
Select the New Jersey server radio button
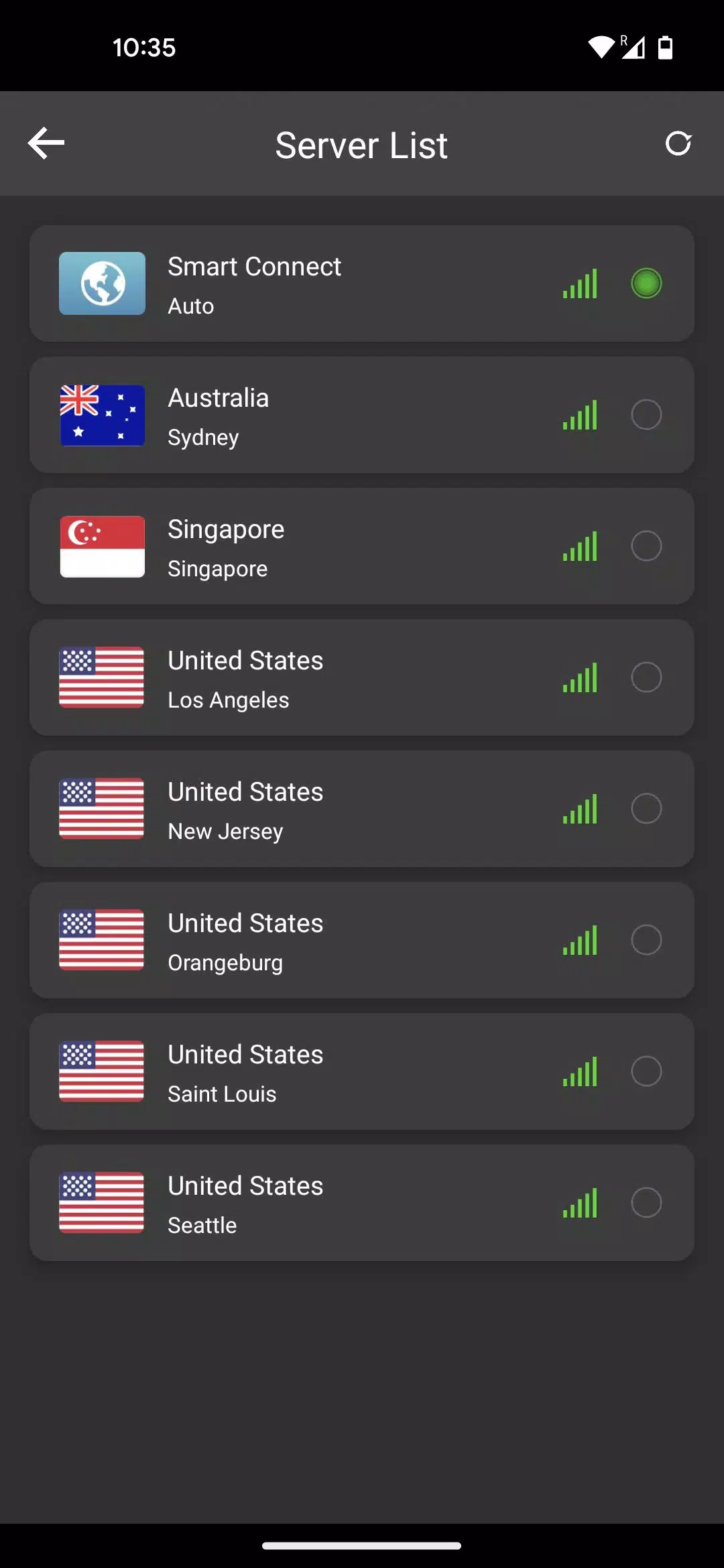pyautogui.click(x=646, y=809)
